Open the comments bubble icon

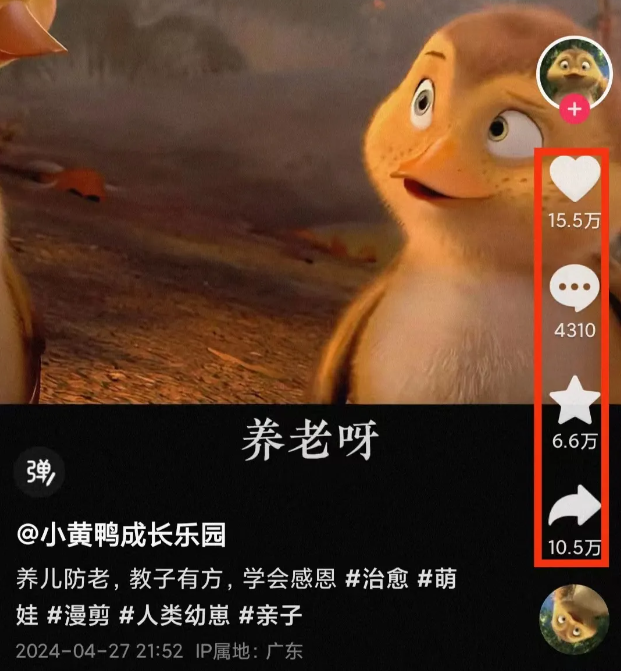click(574, 293)
